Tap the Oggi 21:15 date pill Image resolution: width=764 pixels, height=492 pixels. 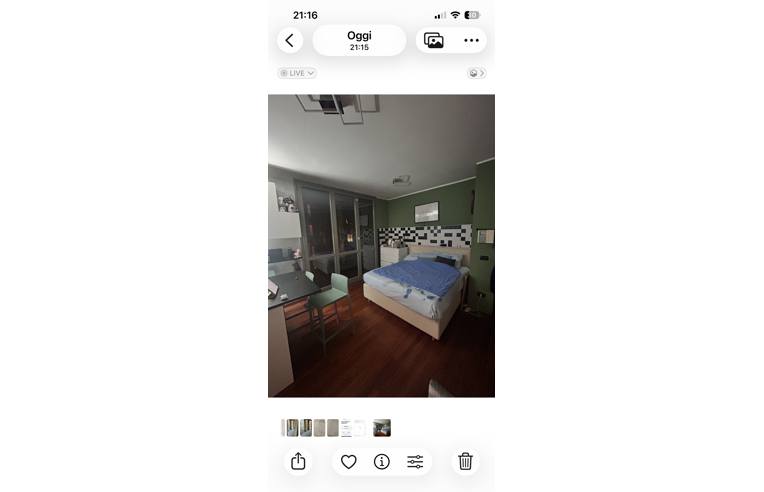click(x=359, y=40)
